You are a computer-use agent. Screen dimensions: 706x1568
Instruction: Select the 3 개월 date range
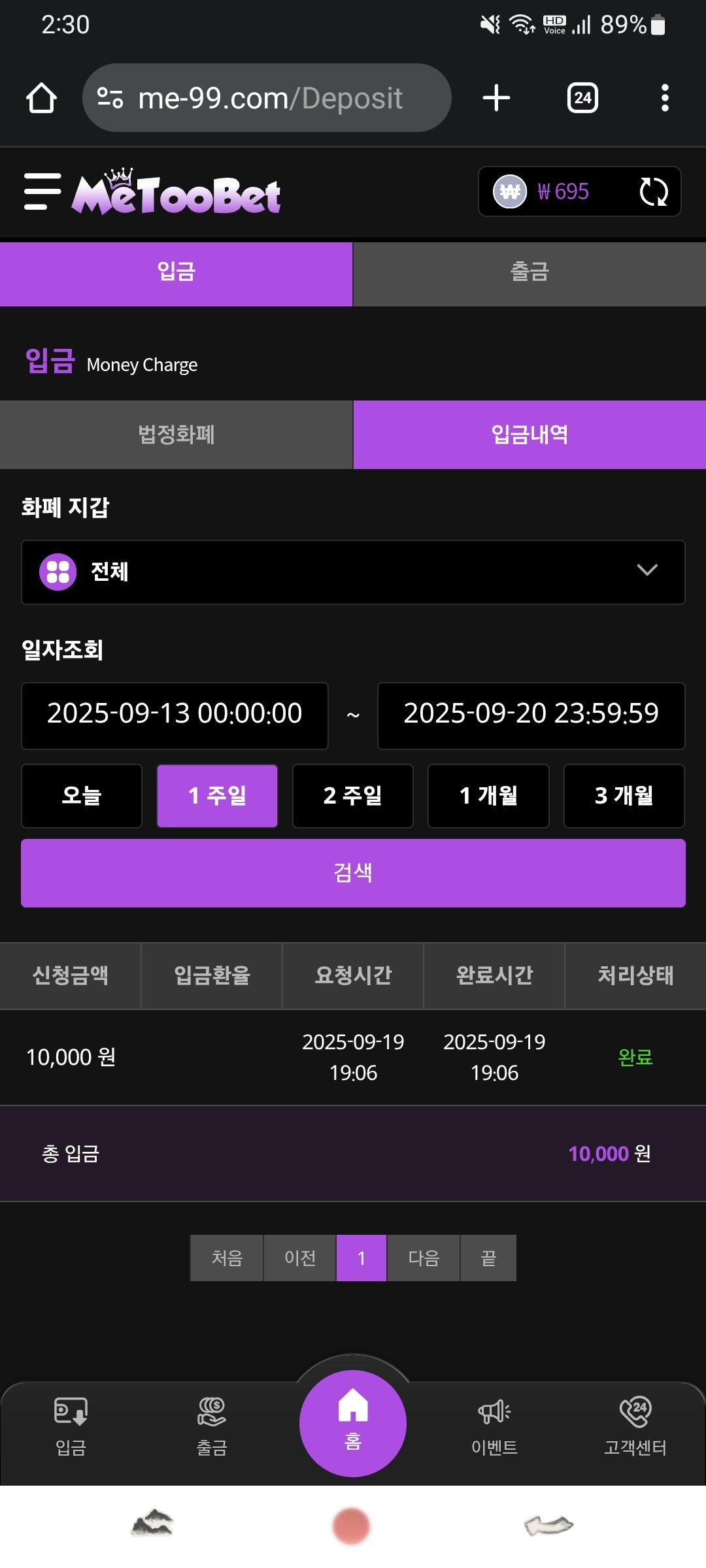[x=624, y=796]
